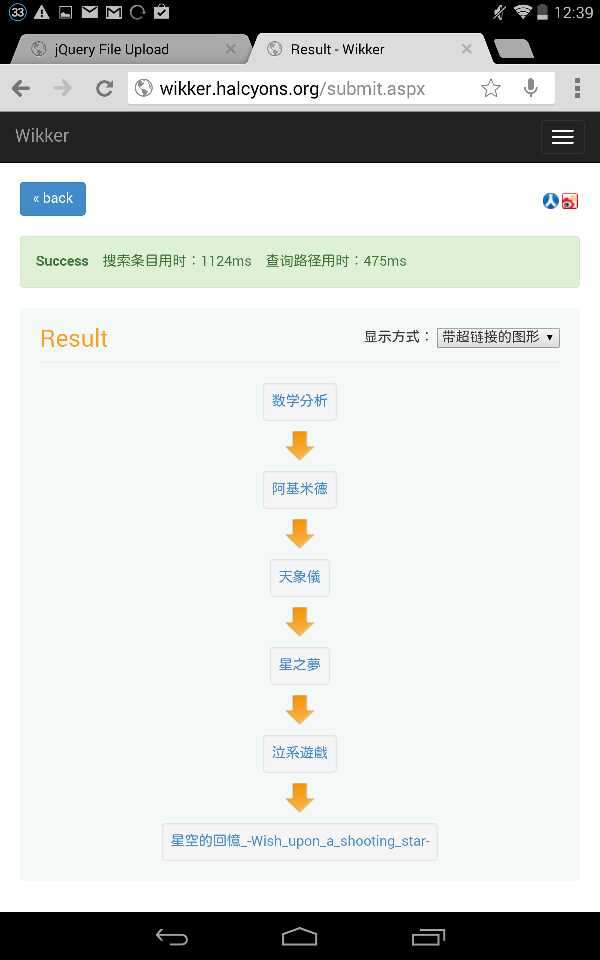Close the jQuery File Upload tab
The image size is (600, 960).
(230, 49)
